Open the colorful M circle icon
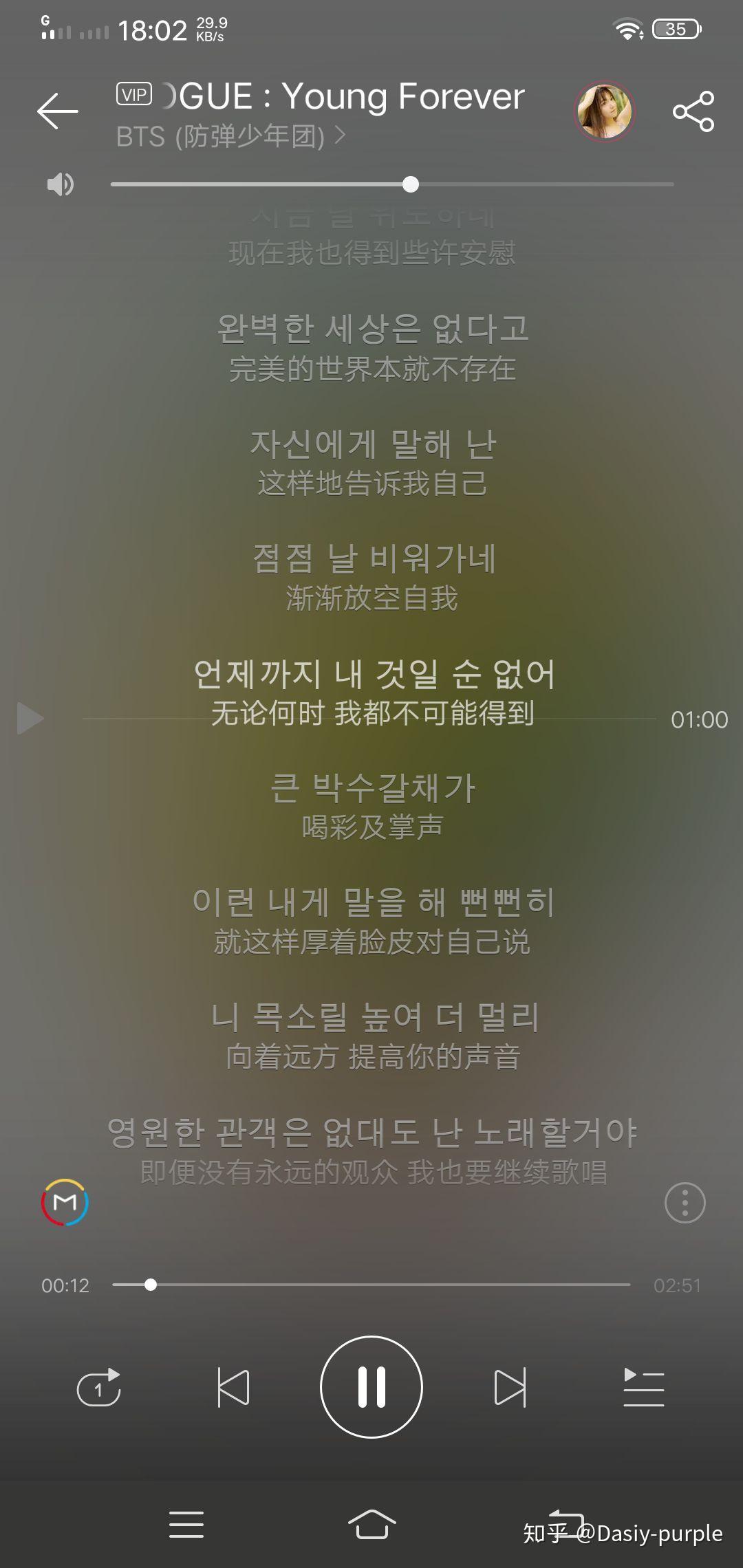 [65, 1203]
